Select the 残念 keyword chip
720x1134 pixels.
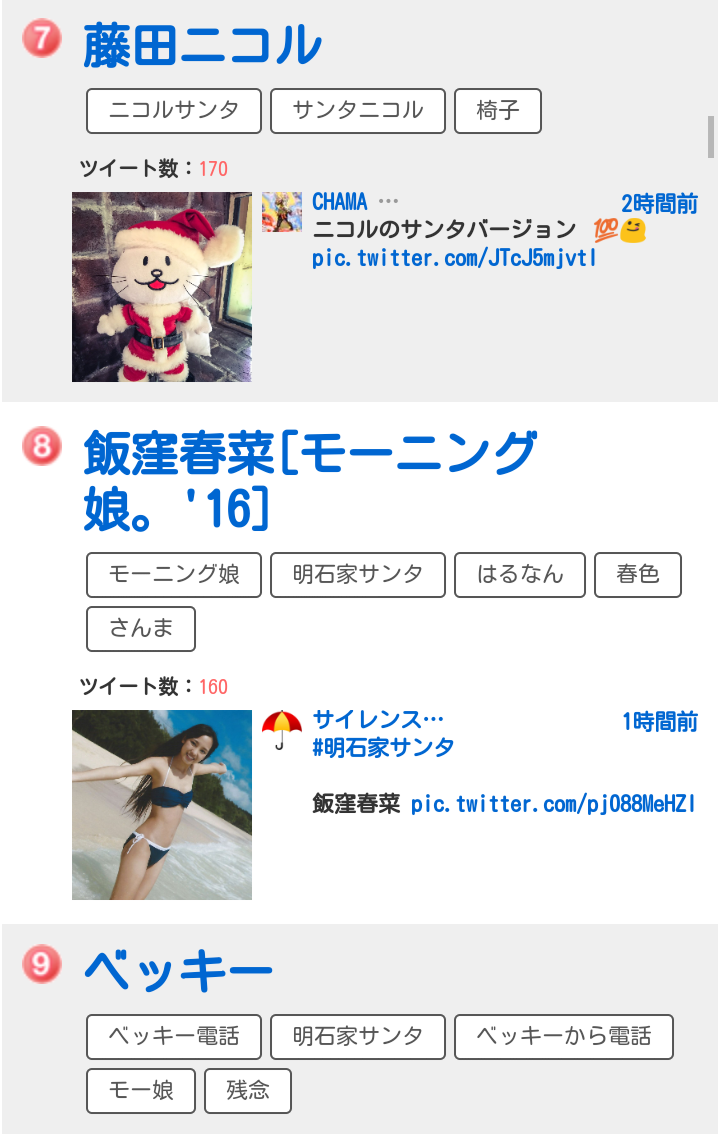pos(248,1091)
